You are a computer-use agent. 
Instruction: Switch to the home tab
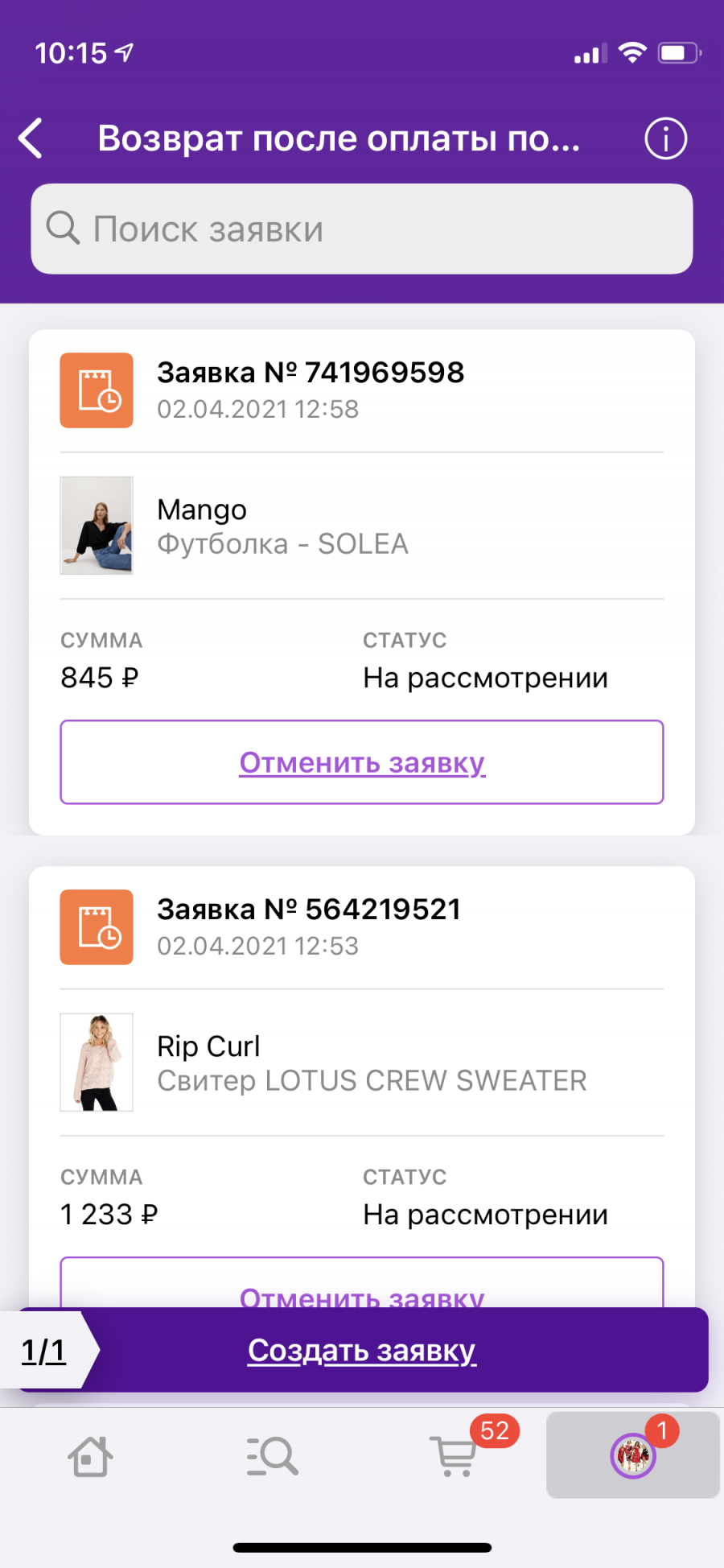[90, 1456]
